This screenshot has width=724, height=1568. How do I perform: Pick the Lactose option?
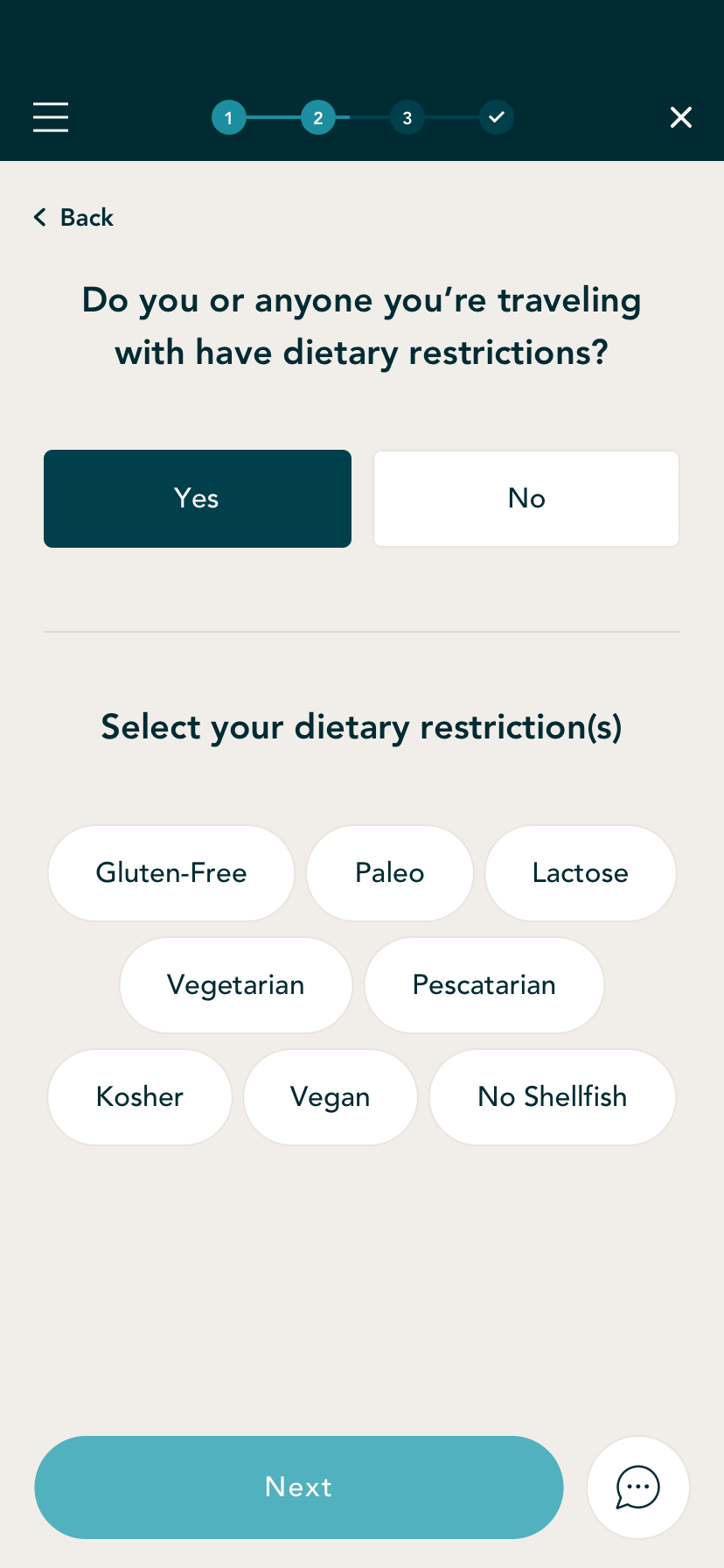(581, 873)
